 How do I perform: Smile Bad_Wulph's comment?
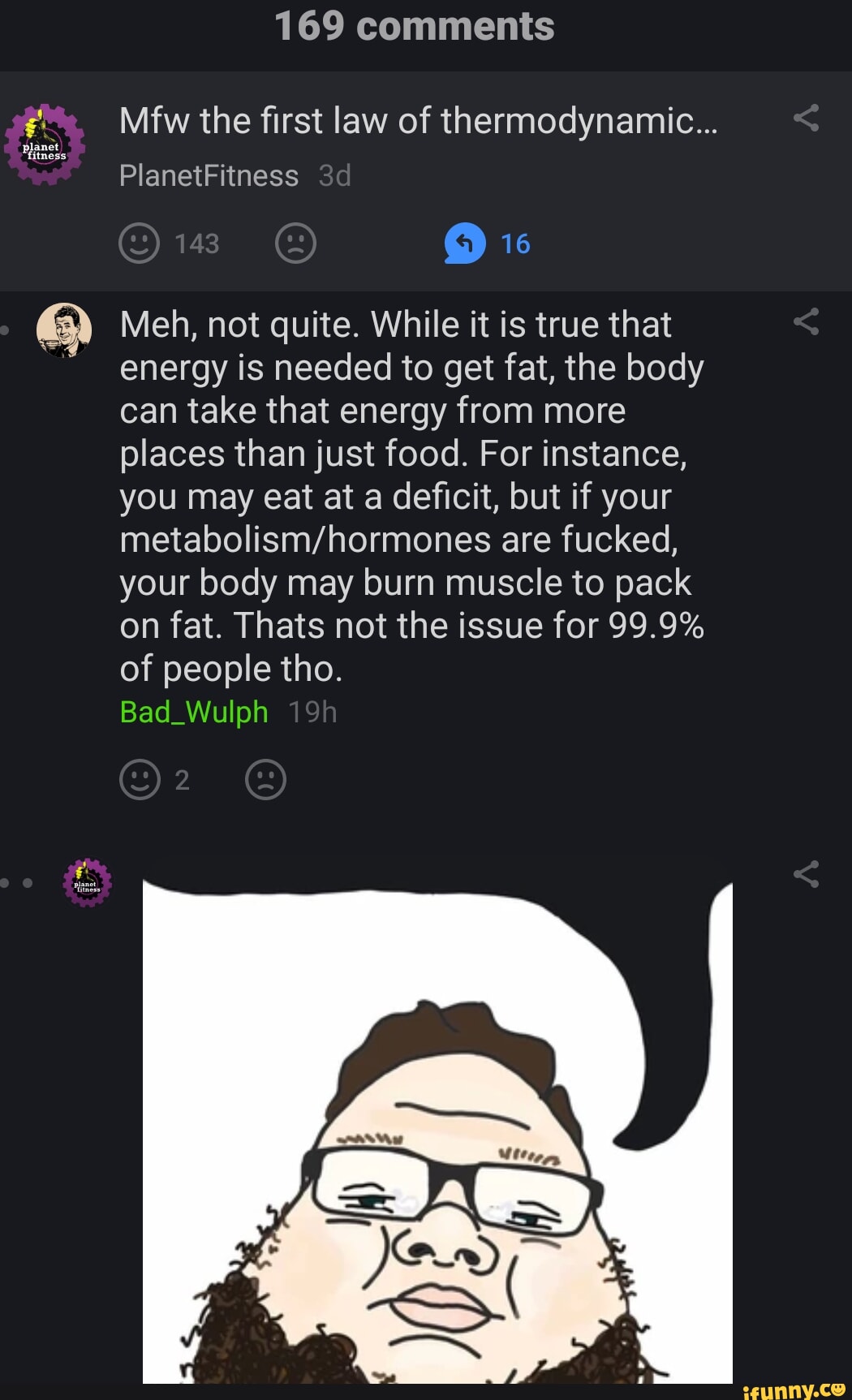140,780
